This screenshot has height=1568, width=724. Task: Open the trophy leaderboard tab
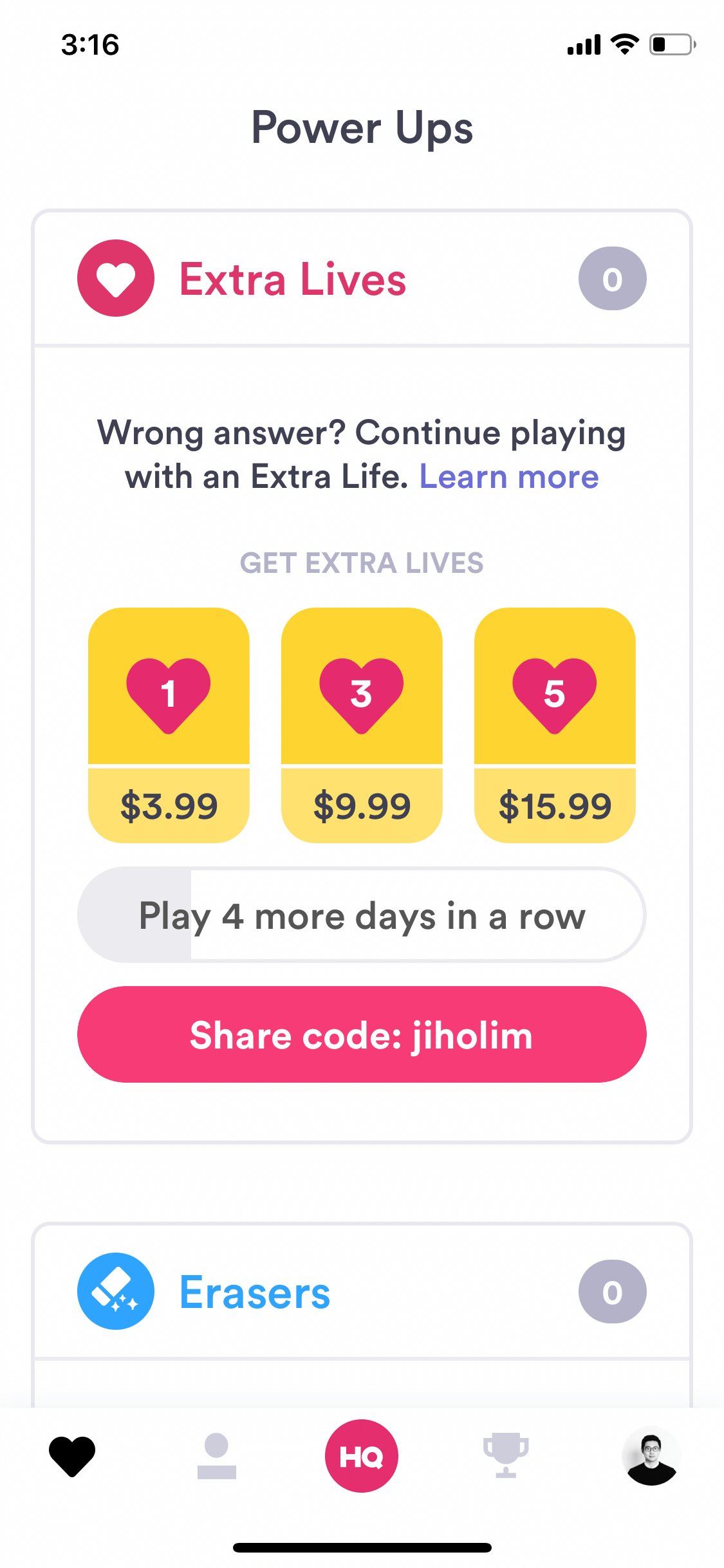pos(506,1456)
